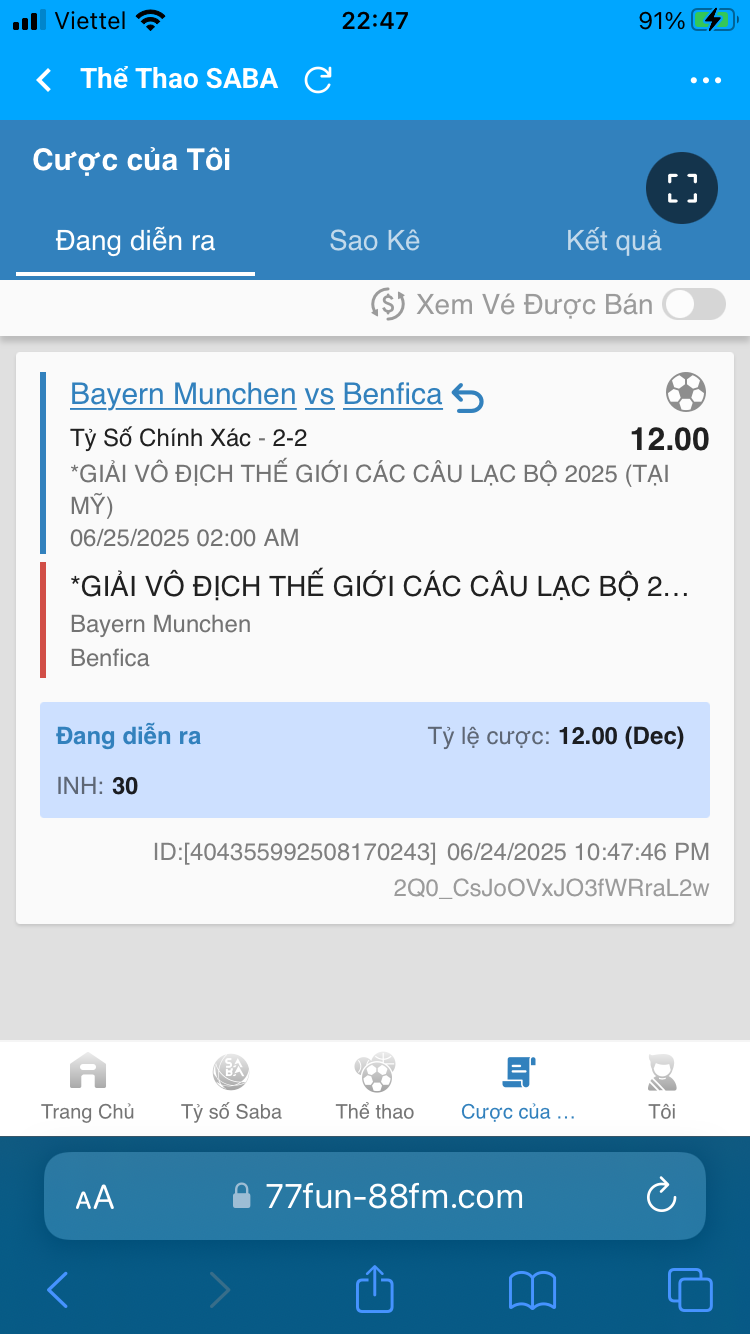Tap the arrow icon beside Benfica
The height and width of the screenshot is (1334, 750).
(468, 397)
